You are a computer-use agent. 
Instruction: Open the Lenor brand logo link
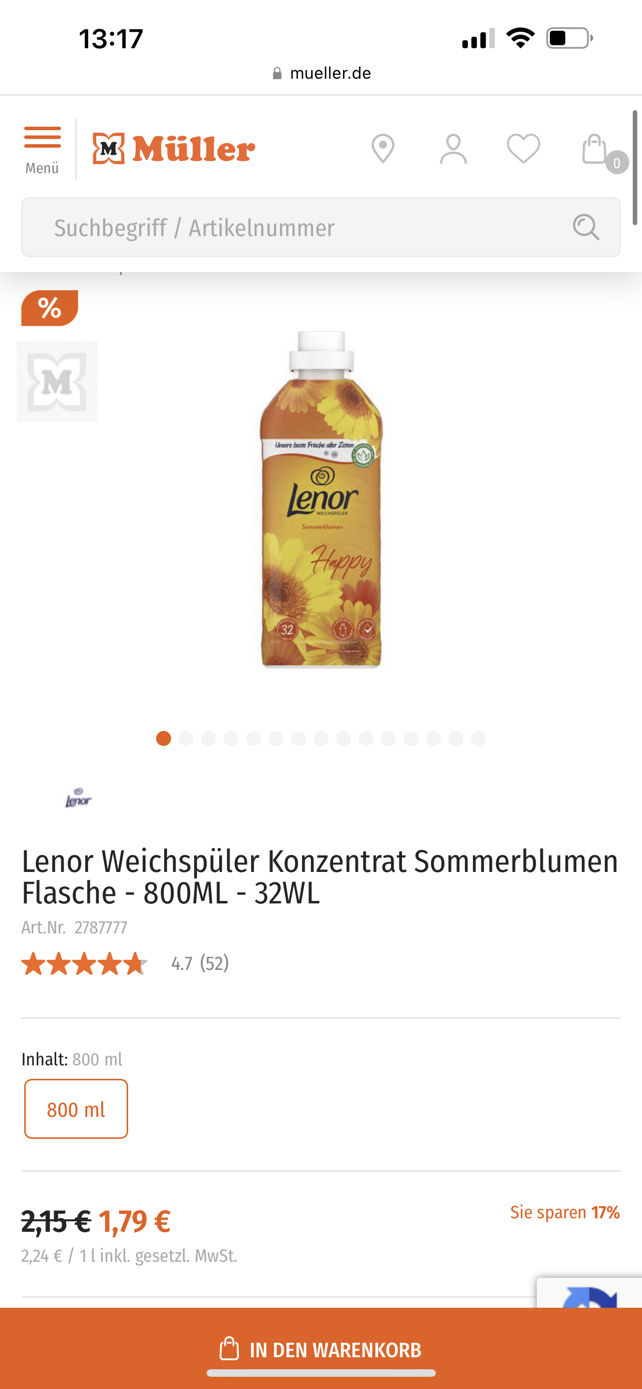(x=78, y=797)
